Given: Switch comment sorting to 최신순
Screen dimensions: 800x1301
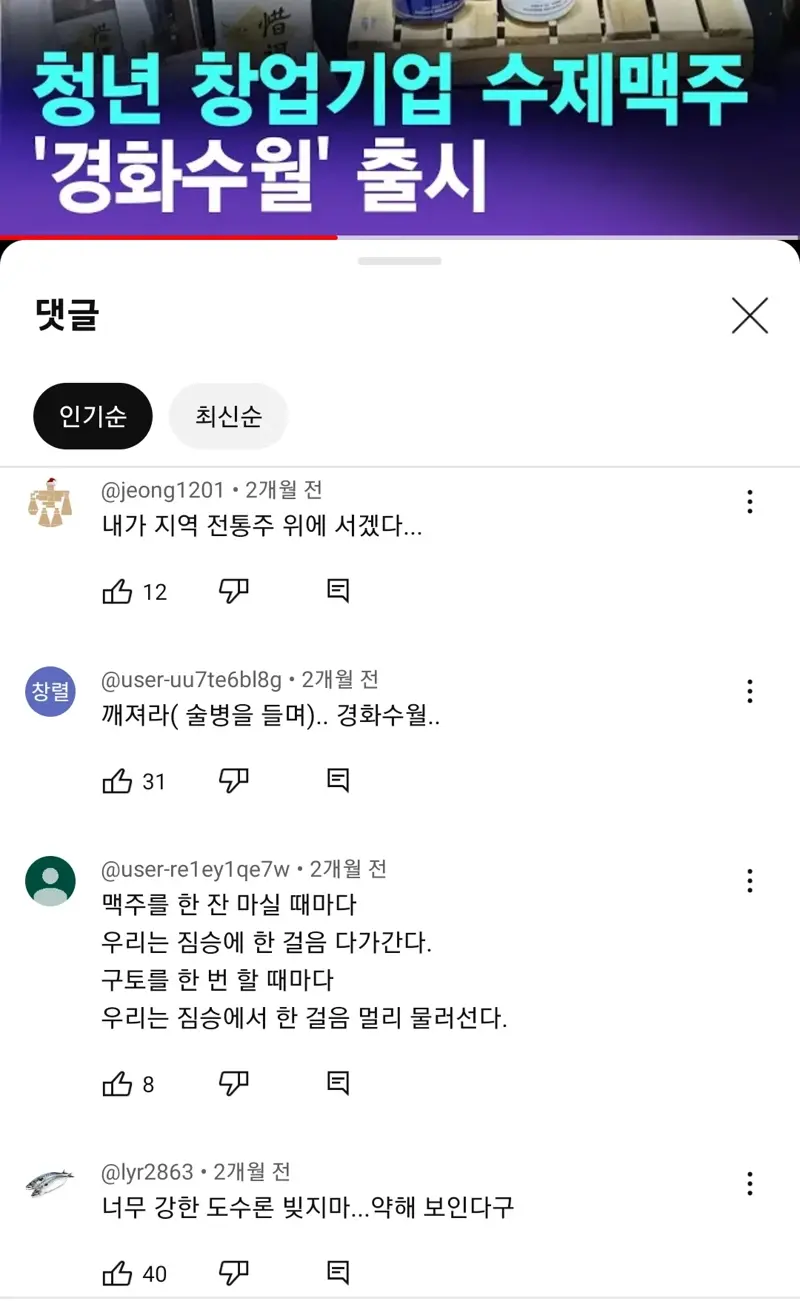Looking at the screenshot, I should pyautogui.click(x=228, y=416).
